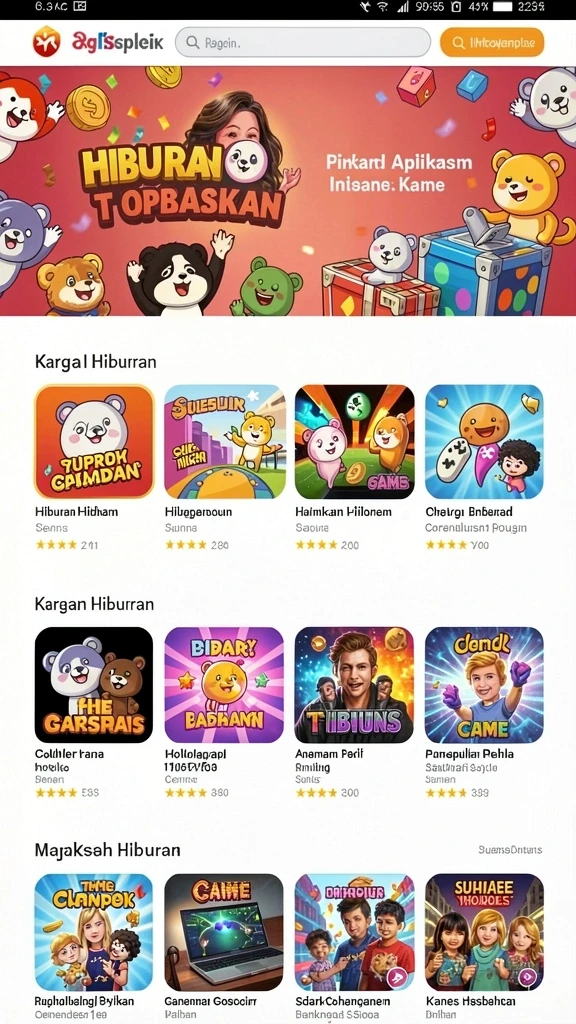
Task: Select the Hollolagapl app card
Action: pos(225,712)
